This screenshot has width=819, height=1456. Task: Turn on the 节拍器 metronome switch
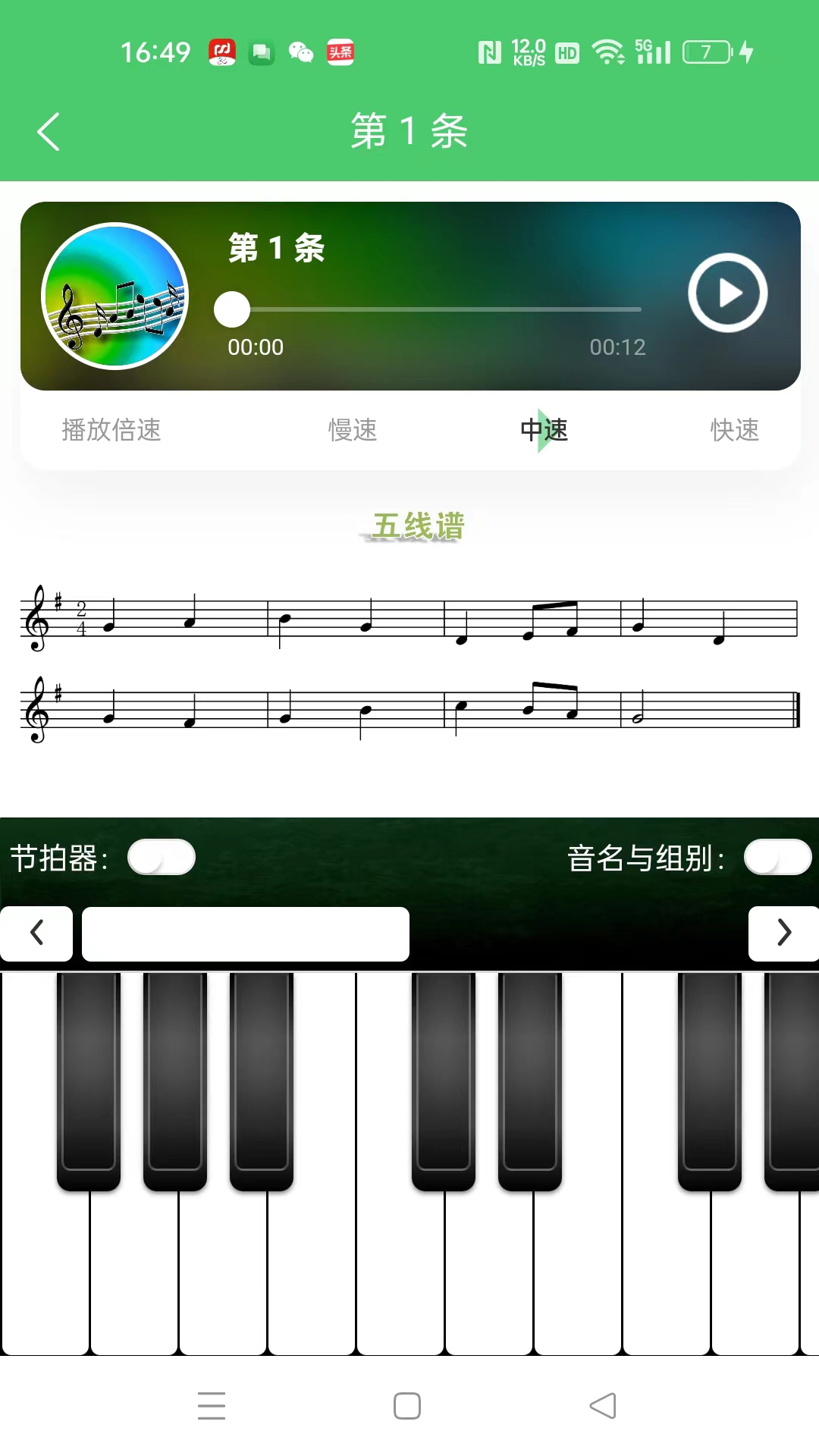click(161, 858)
